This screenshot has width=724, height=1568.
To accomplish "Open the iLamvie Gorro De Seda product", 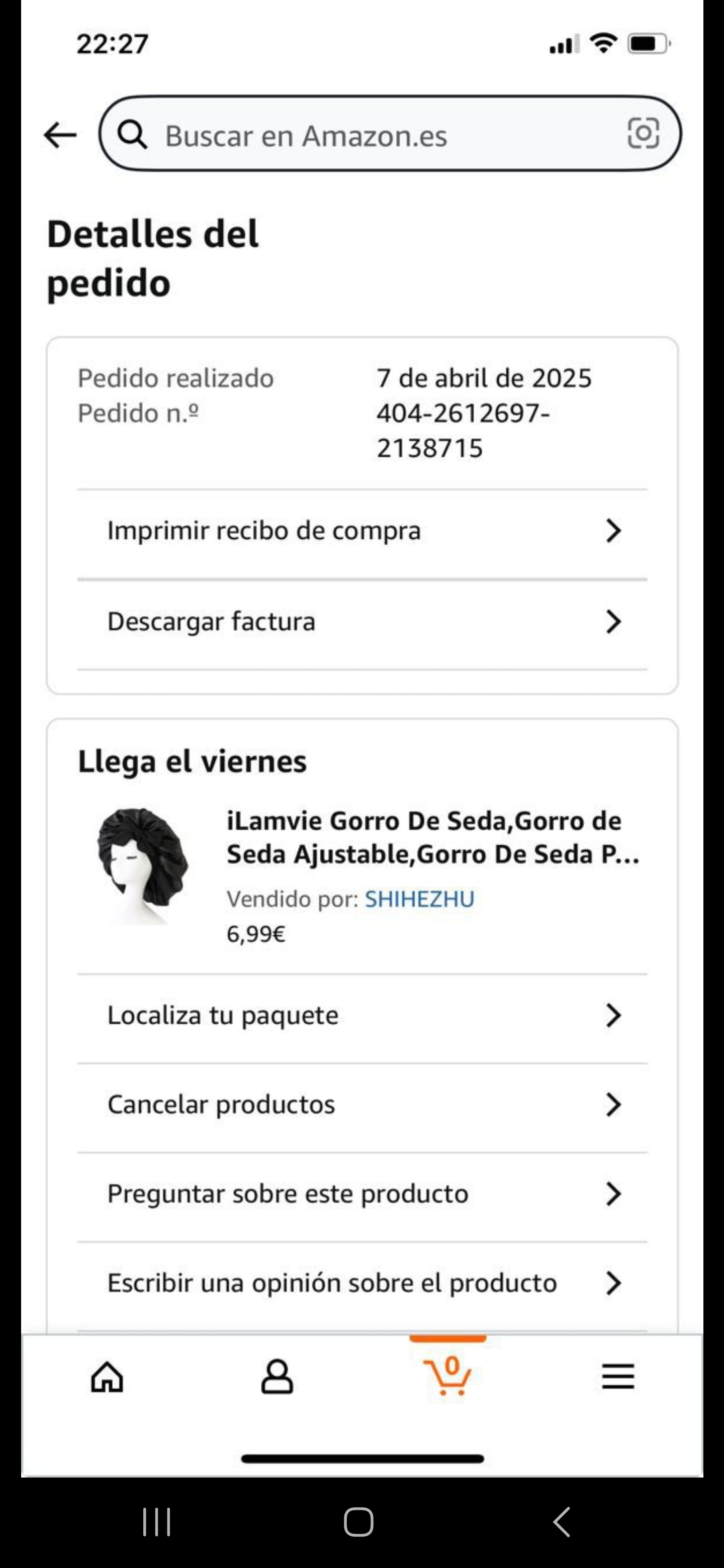I will (x=432, y=838).
